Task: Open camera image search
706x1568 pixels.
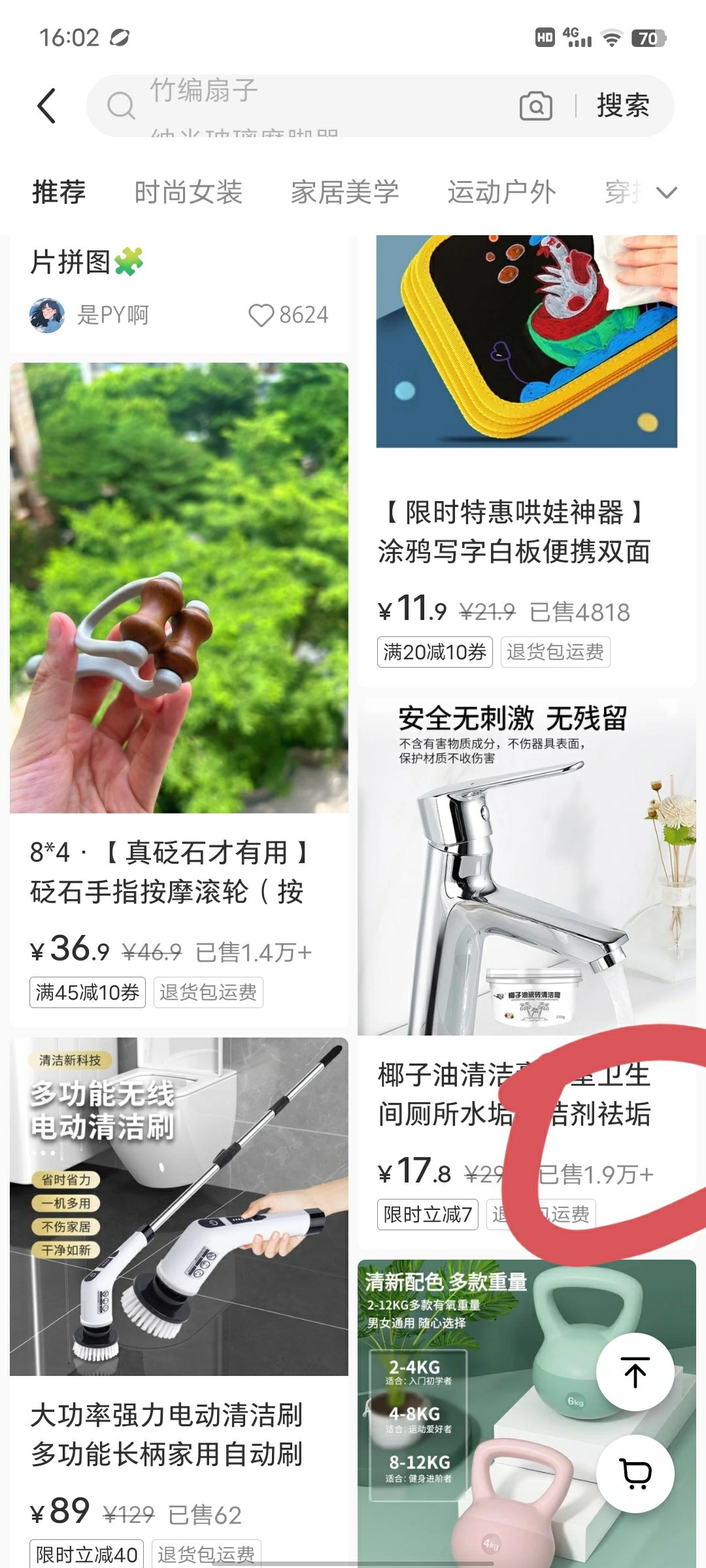Action: click(535, 106)
